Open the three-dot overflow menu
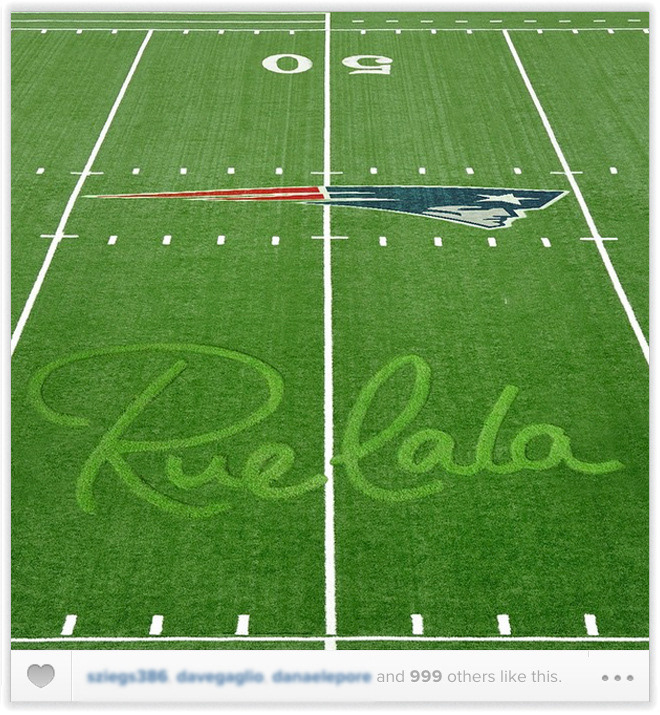Image resolution: width=660 pixels, height=715 pixels. (617, 677)
